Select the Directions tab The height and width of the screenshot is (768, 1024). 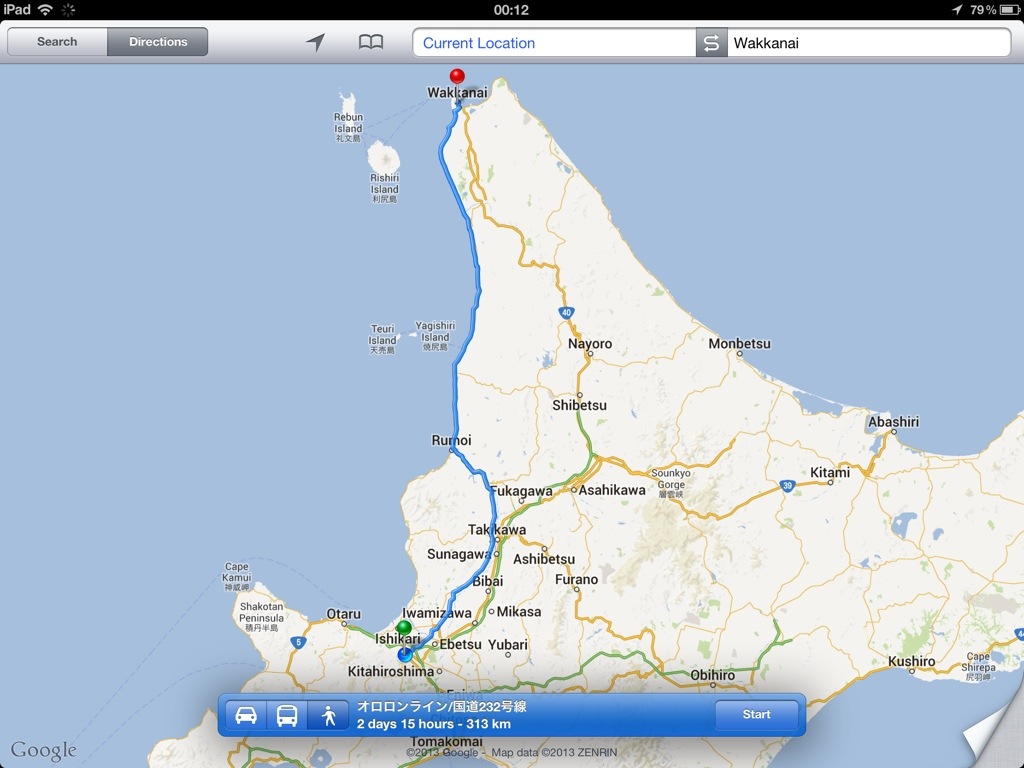click(158, 42)
